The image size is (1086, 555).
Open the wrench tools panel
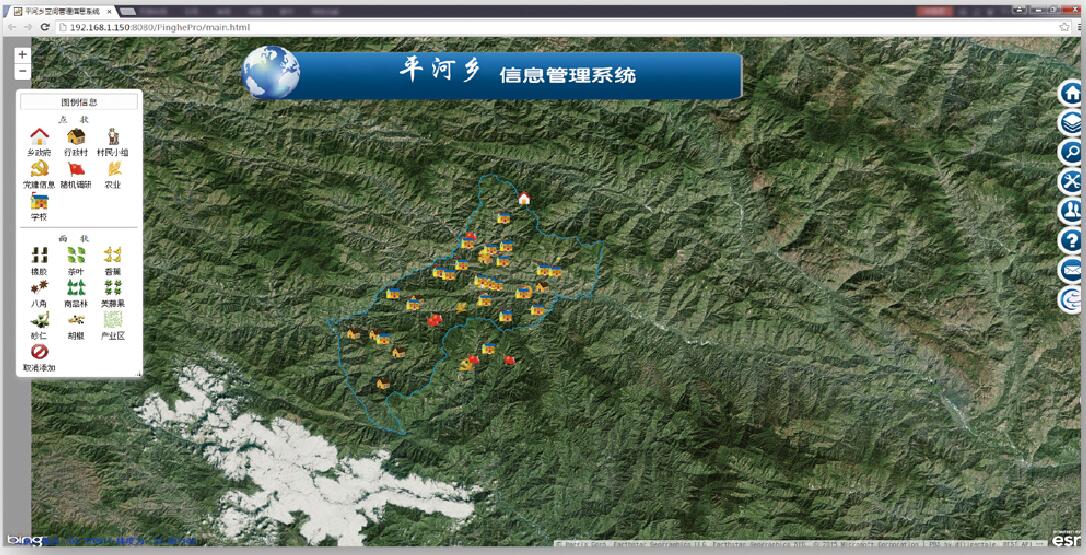[x=1072, y=181]
